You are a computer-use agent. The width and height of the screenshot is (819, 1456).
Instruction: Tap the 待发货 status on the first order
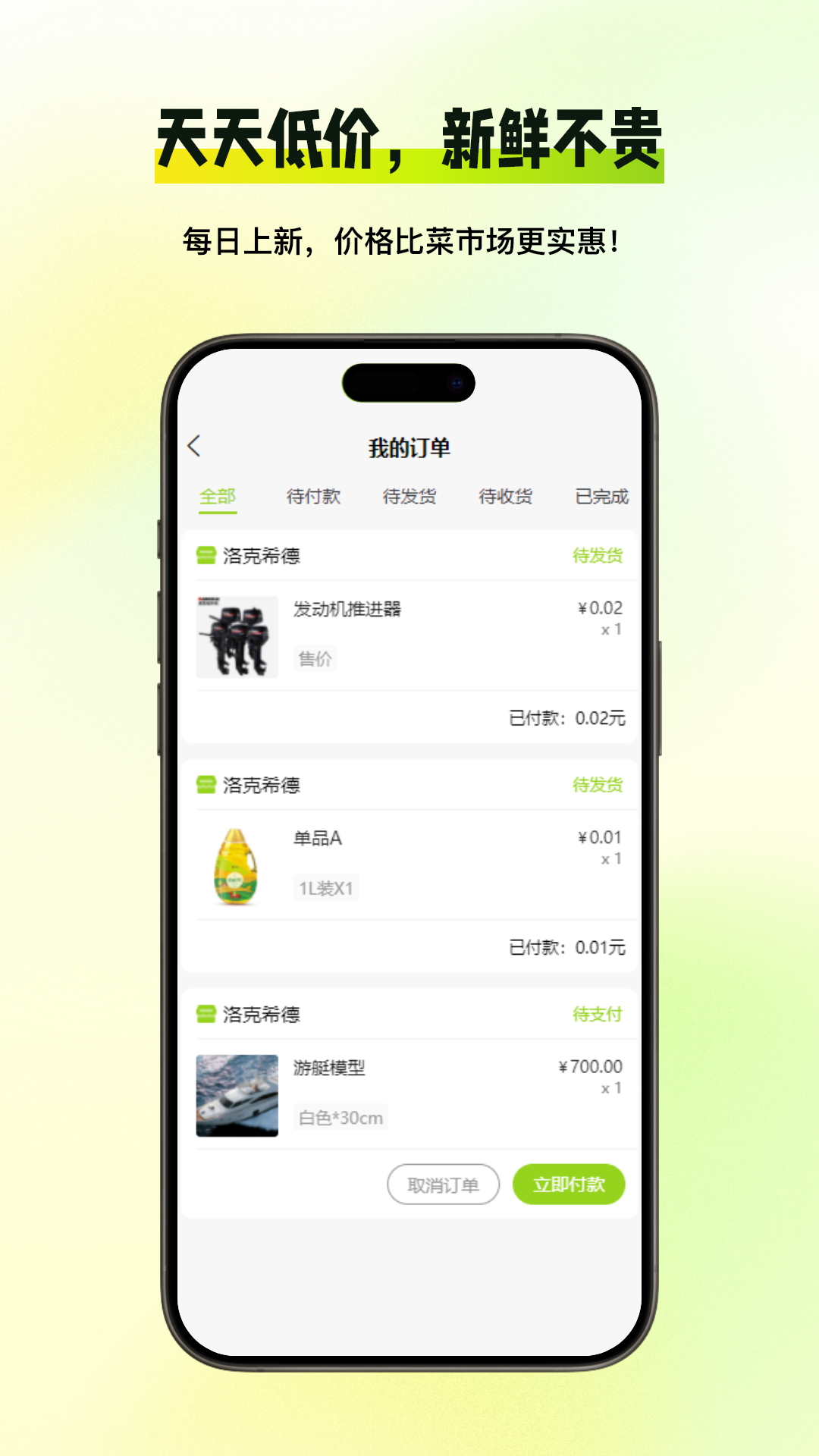pyautogui.click(x=599, y=555)
